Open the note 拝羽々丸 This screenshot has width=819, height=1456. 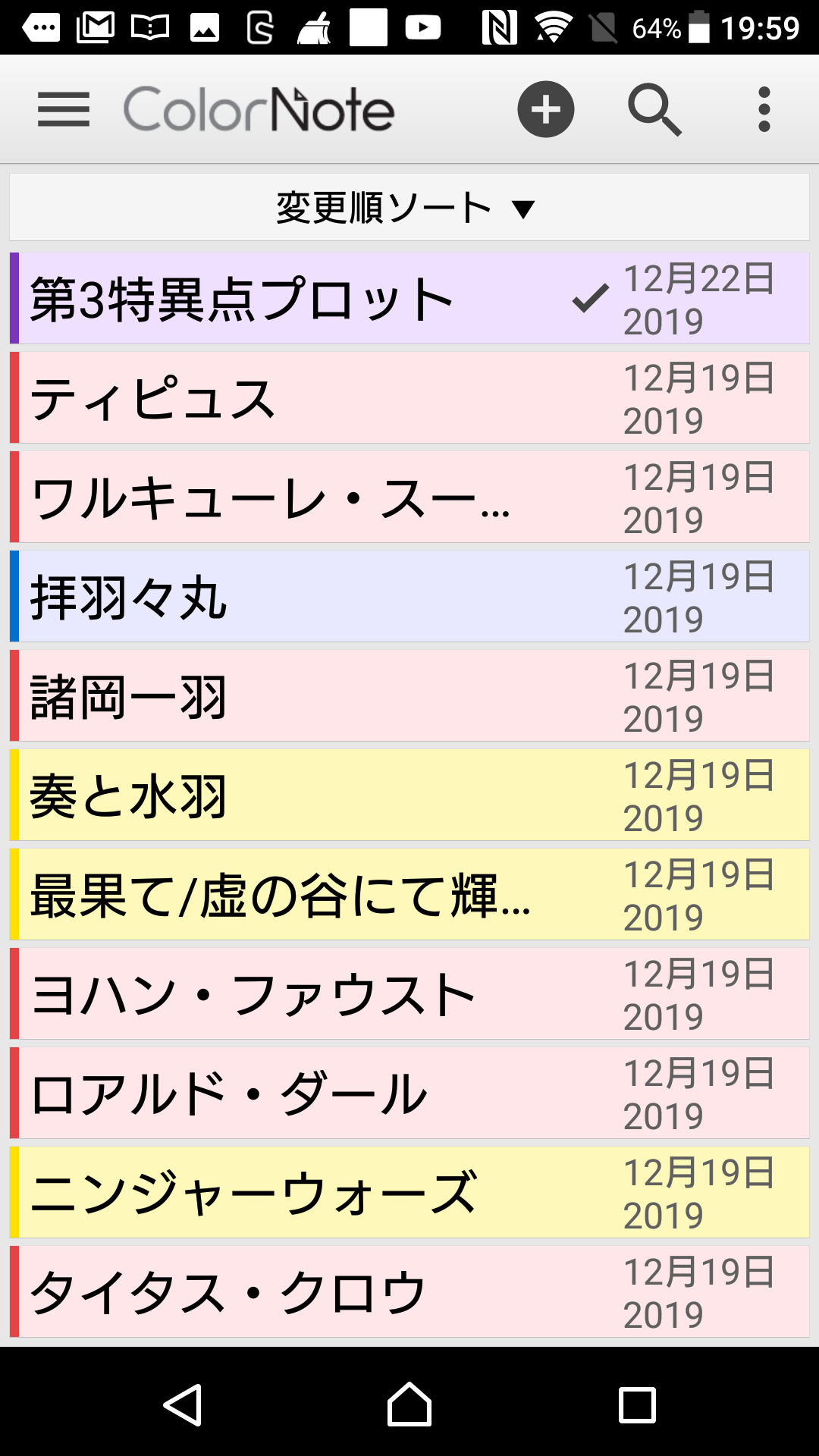click(303, 597)
